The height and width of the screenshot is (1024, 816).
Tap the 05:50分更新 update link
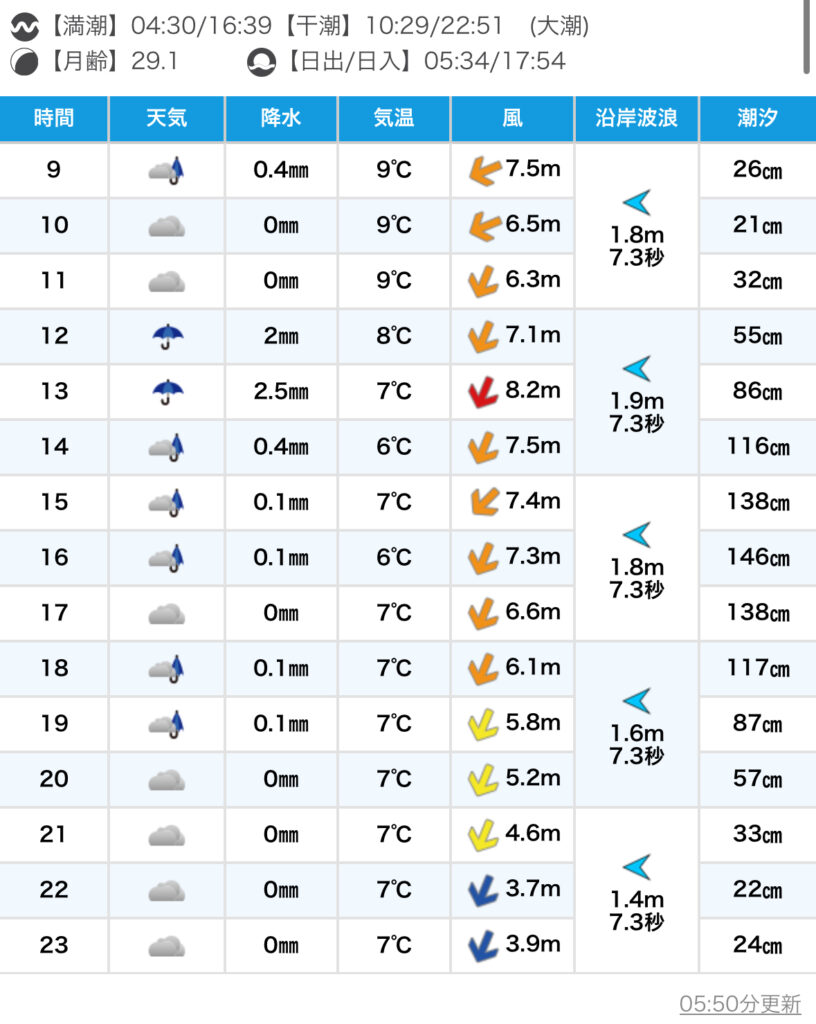(740, 1003)
